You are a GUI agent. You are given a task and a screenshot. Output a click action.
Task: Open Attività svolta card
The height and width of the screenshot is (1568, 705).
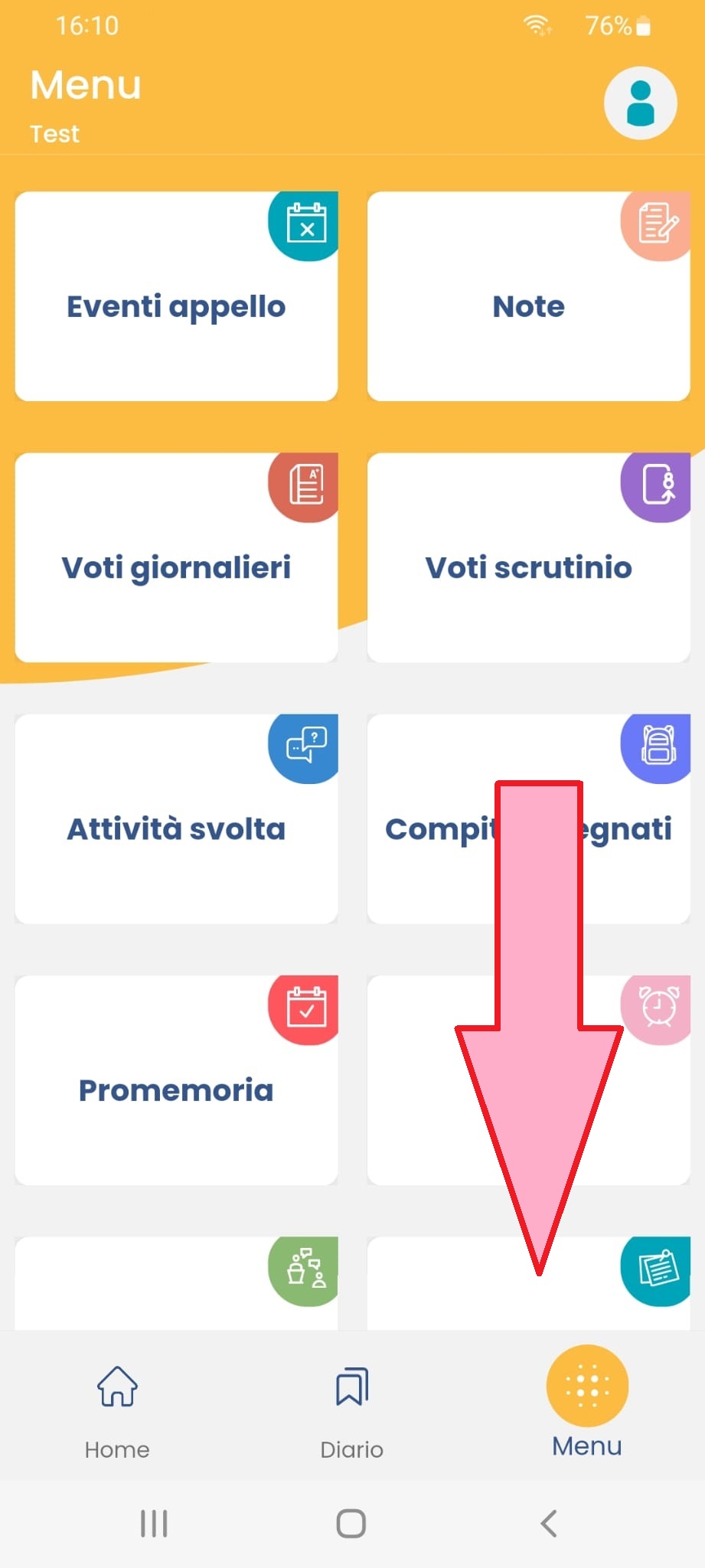(176, 828)
